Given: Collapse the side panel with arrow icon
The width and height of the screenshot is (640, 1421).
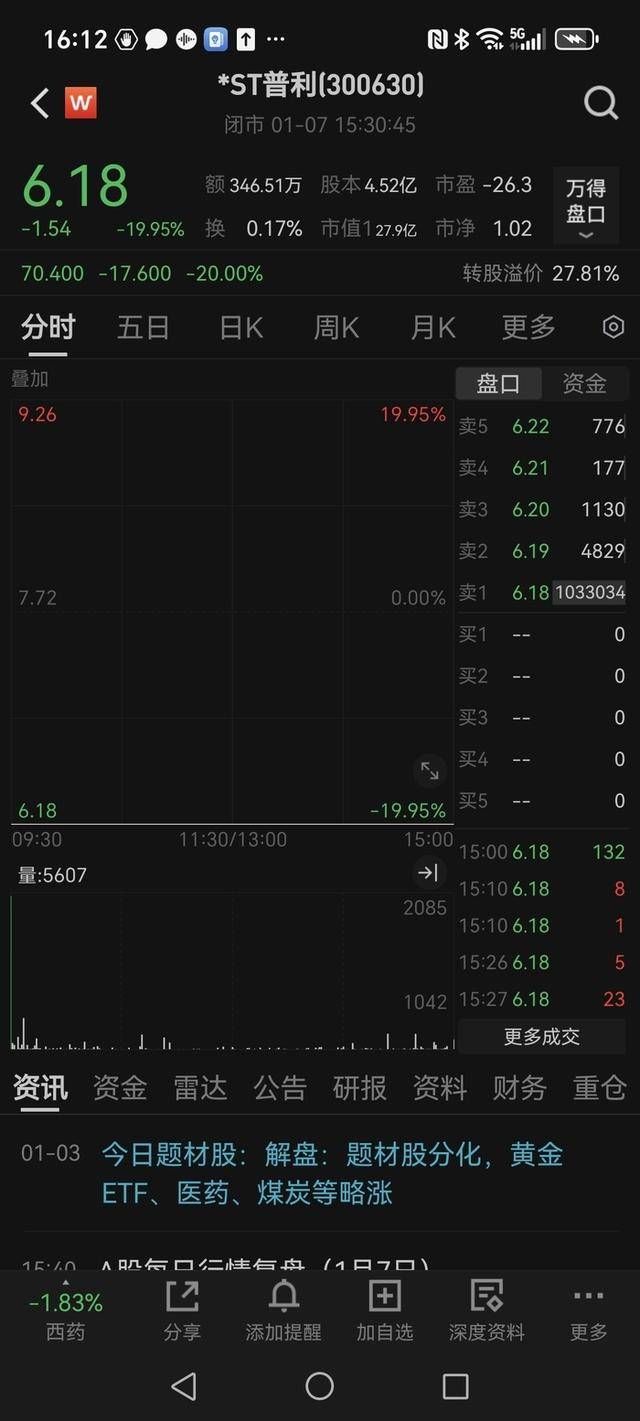Looking at the screenshot, I should pyautogui.click(x=428, y=873).
